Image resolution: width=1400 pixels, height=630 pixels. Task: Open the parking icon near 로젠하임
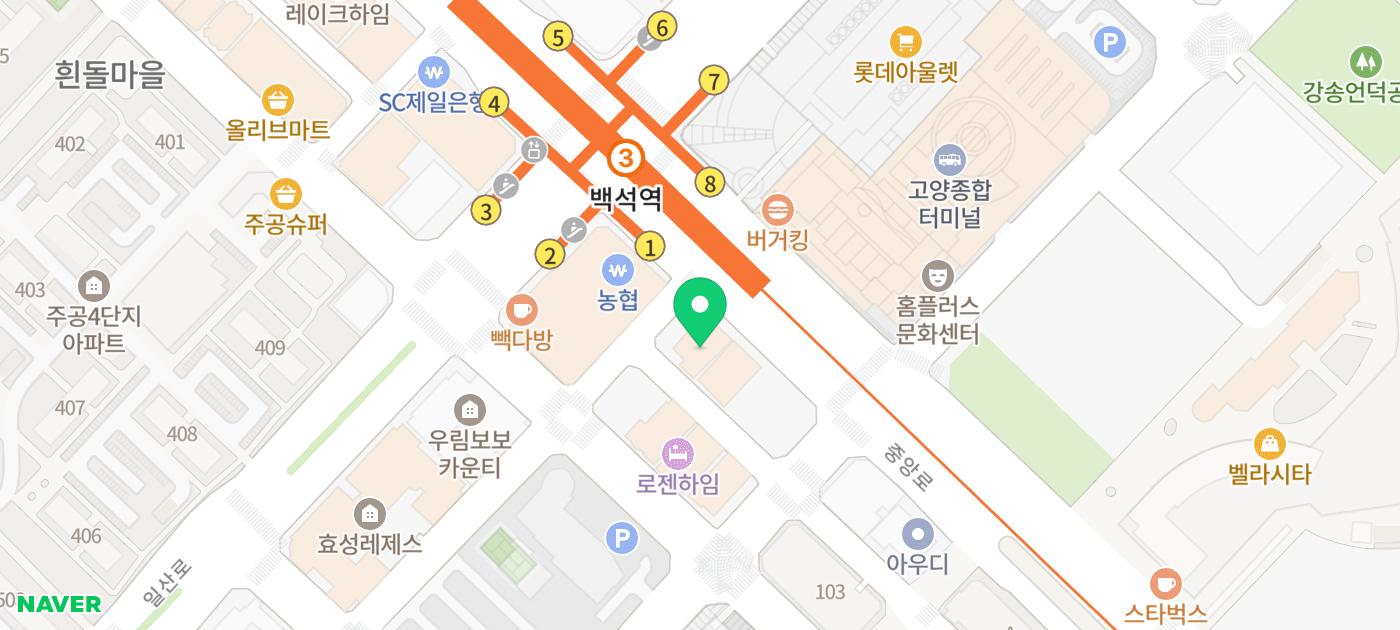(621, 539)
